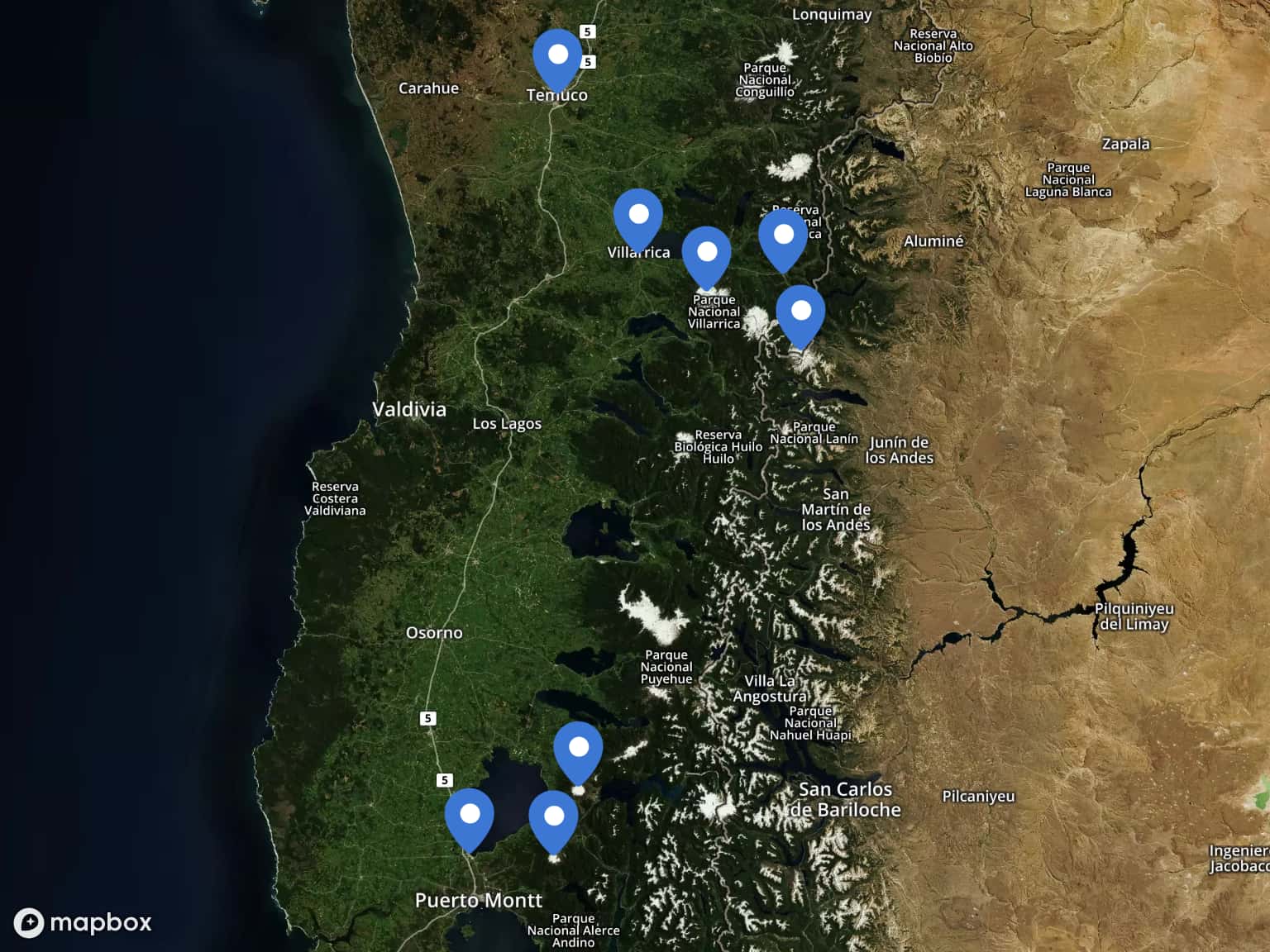The width and height of the screenshot is (1270, 952).
Task: Select the pin nearest the Aluminé side snowy peak
Action: point(800,312)
